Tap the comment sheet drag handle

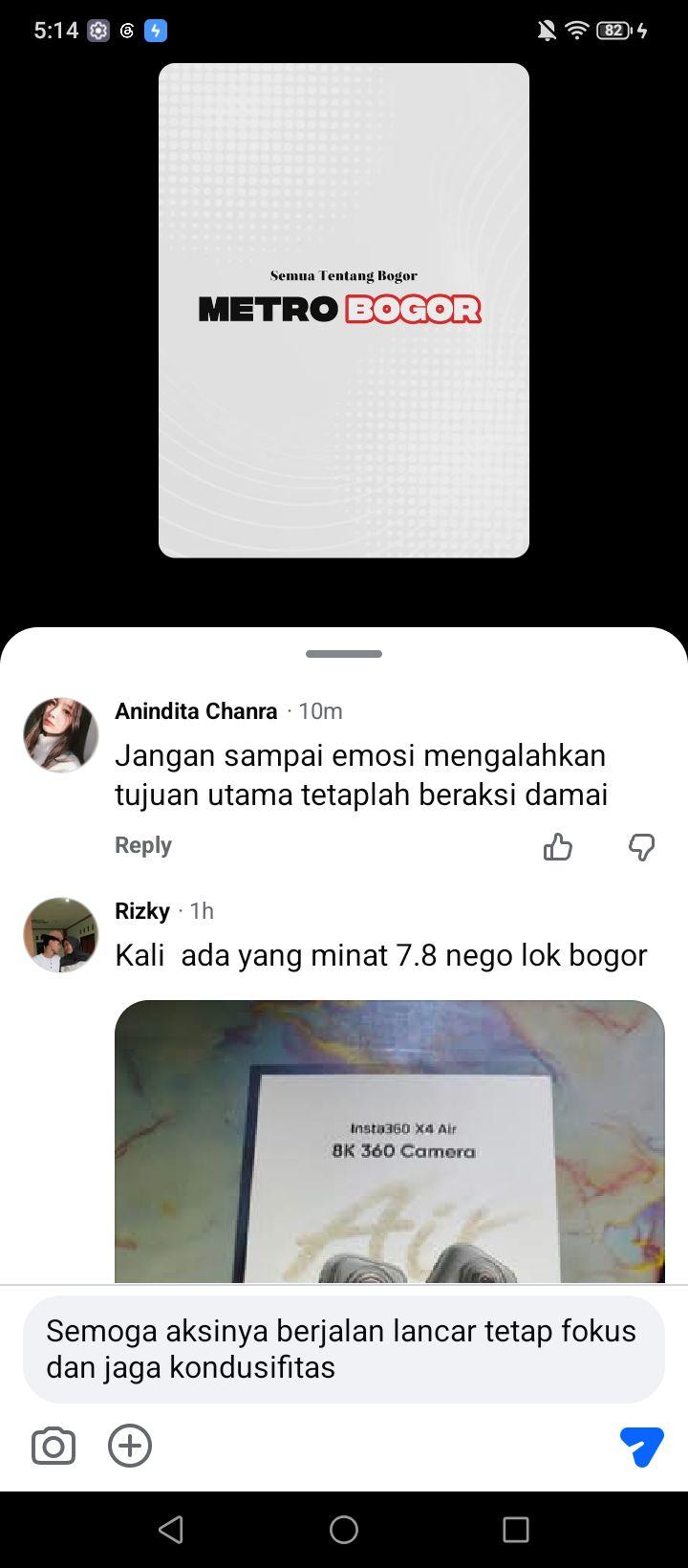(344, 654)
